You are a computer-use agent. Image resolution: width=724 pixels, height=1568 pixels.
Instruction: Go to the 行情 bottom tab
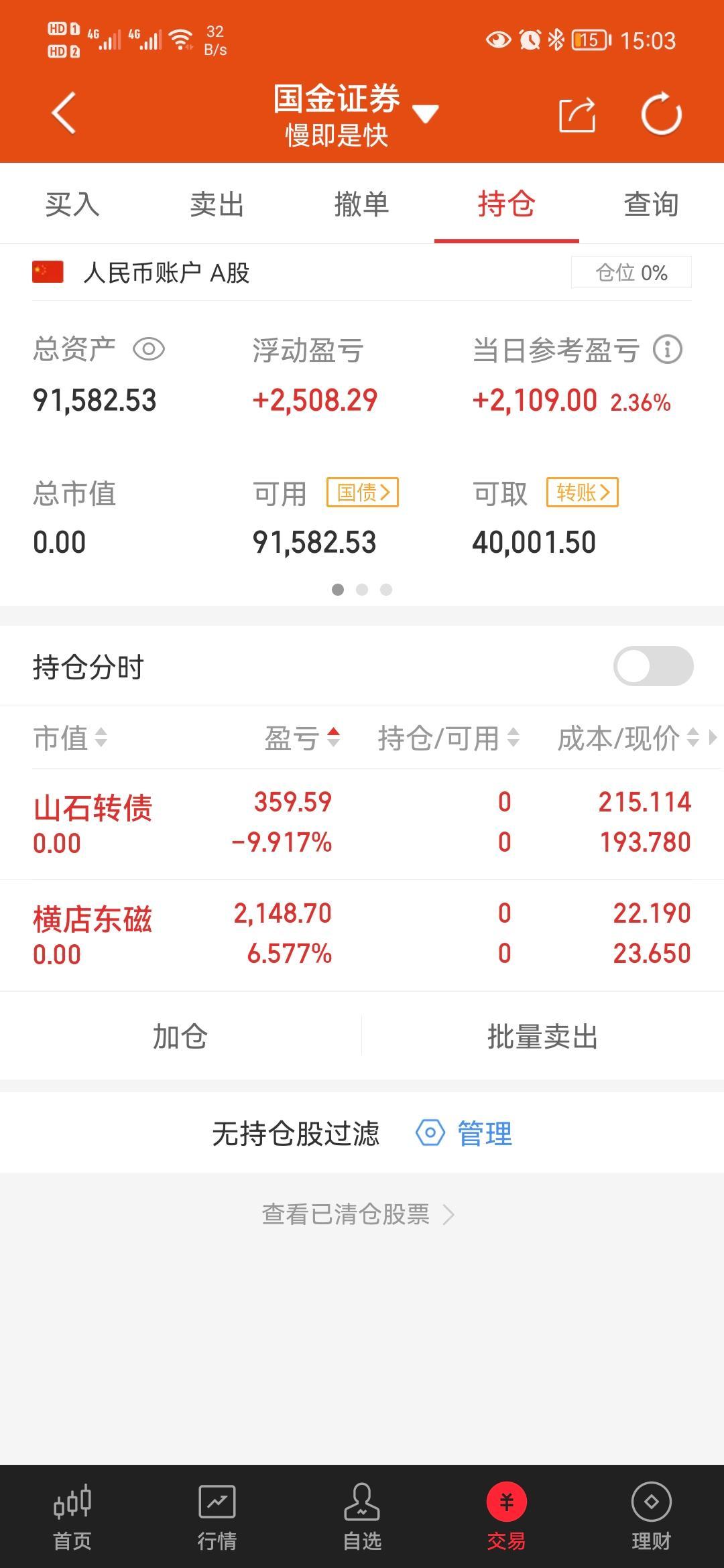pos(217,1517)
